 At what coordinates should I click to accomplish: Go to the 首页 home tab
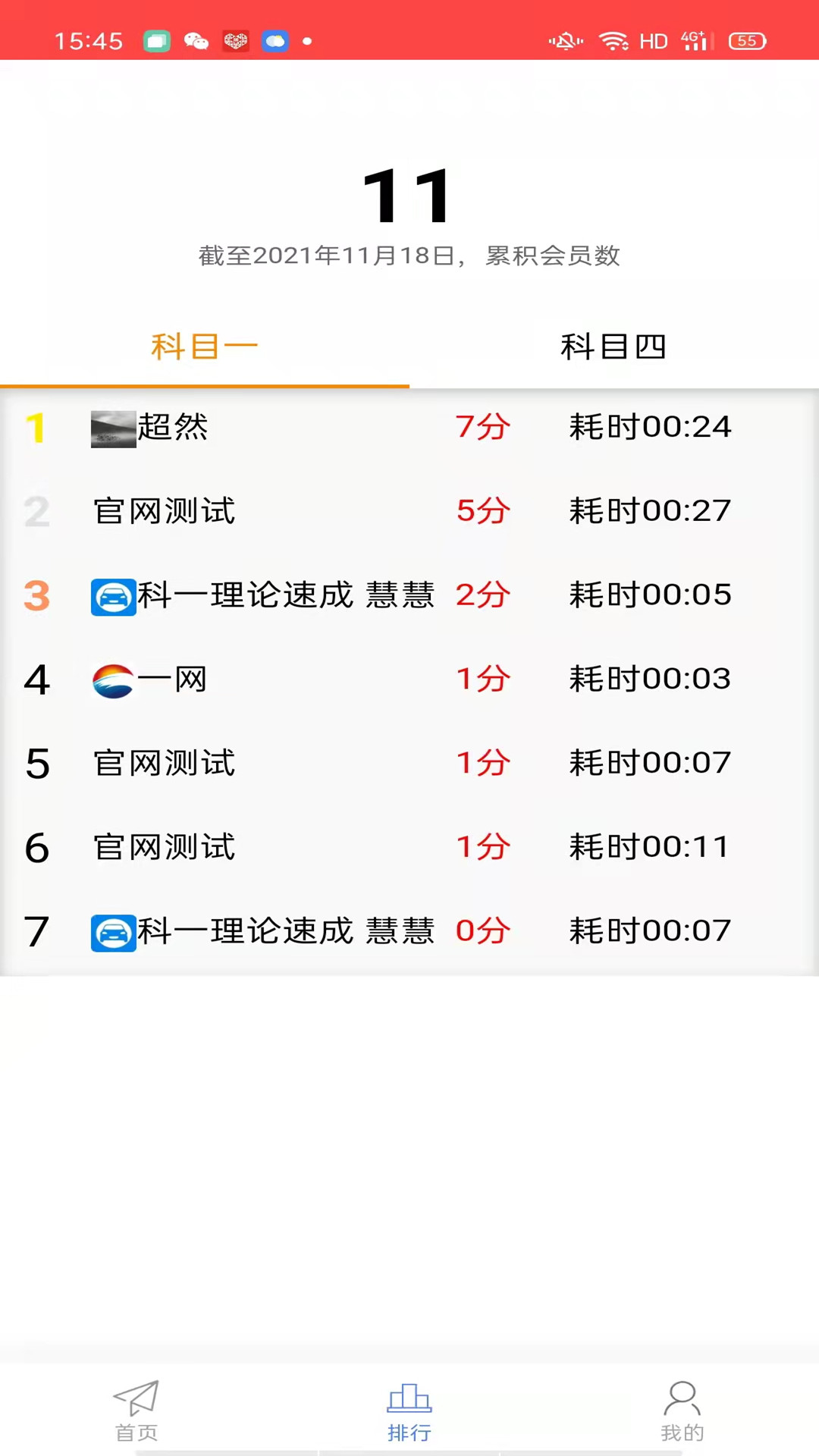(136, 1410)
